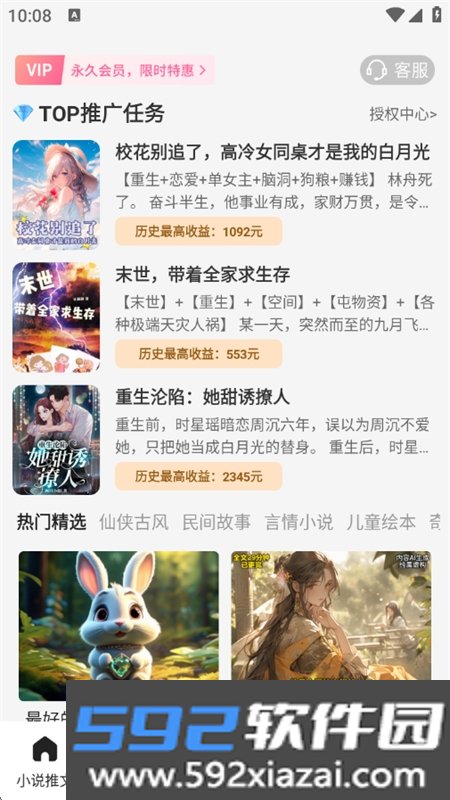450x800 pixels.
Task: Contact 客服 customer service
Action: (397, 70)
